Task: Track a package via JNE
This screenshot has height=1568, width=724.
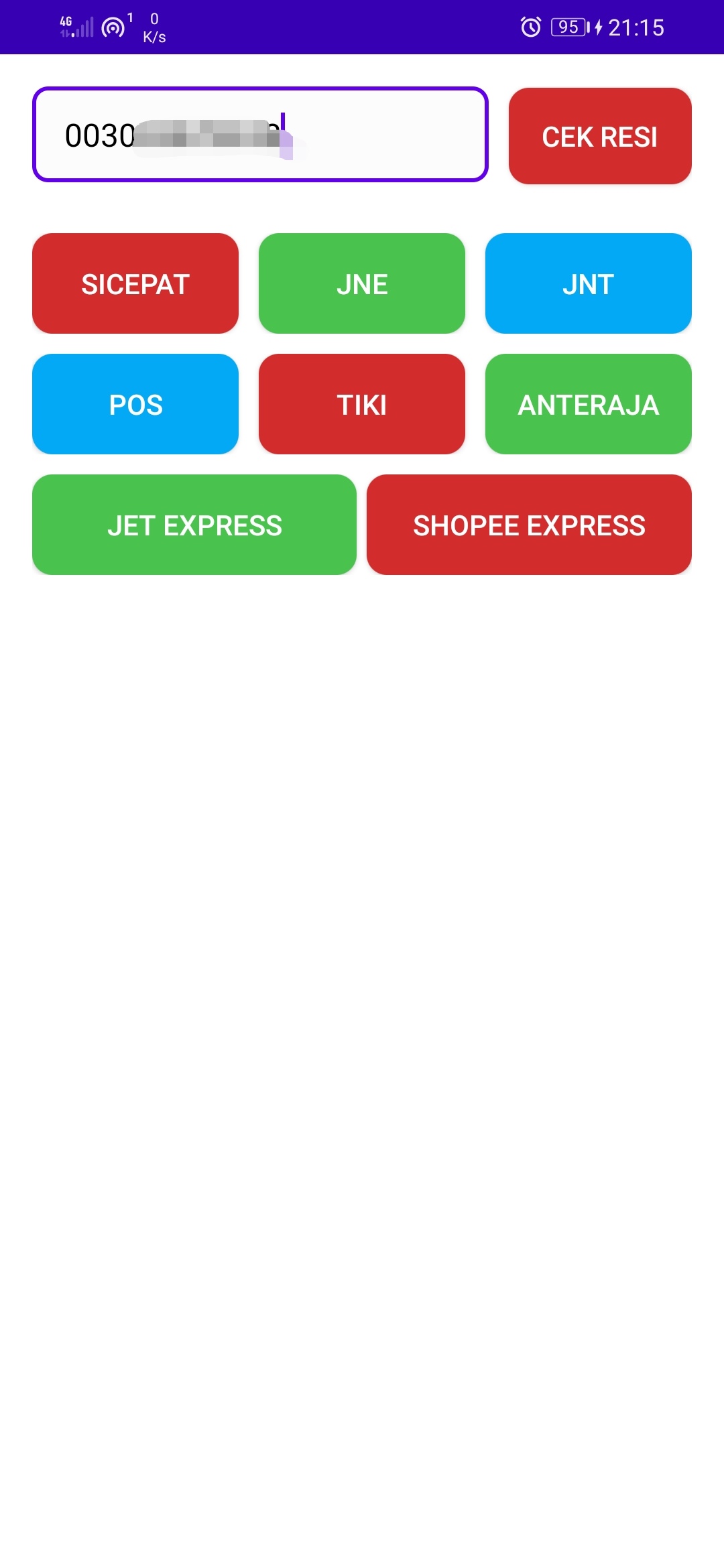Action: pyautogui.click(x=361, y=283)
